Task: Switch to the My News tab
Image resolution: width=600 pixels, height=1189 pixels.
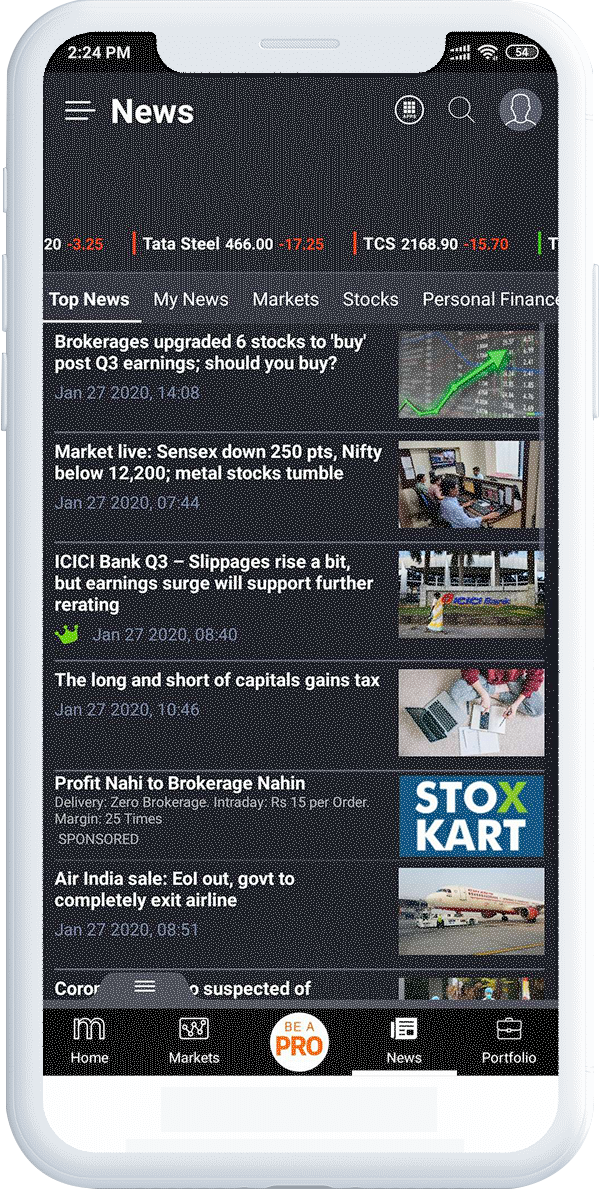Action: 190,299
